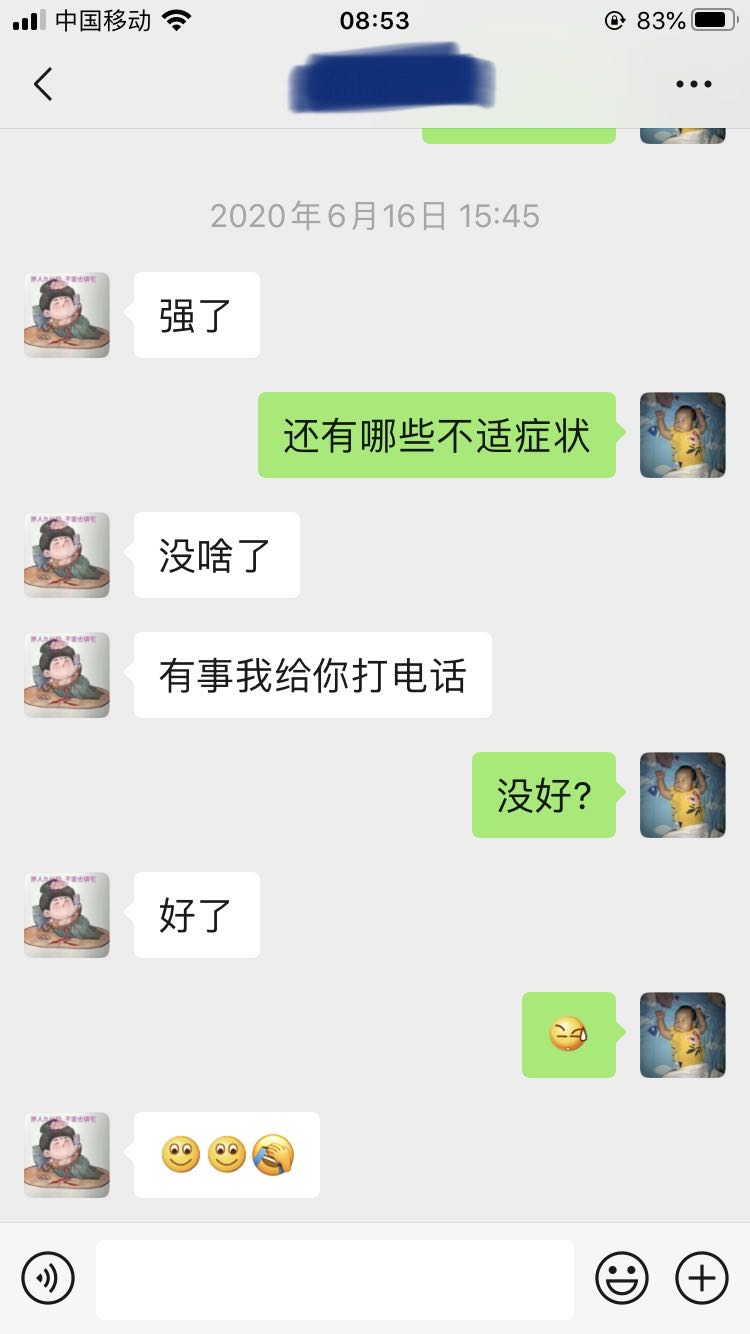Focus the message text field

[x=334, y=1279]
